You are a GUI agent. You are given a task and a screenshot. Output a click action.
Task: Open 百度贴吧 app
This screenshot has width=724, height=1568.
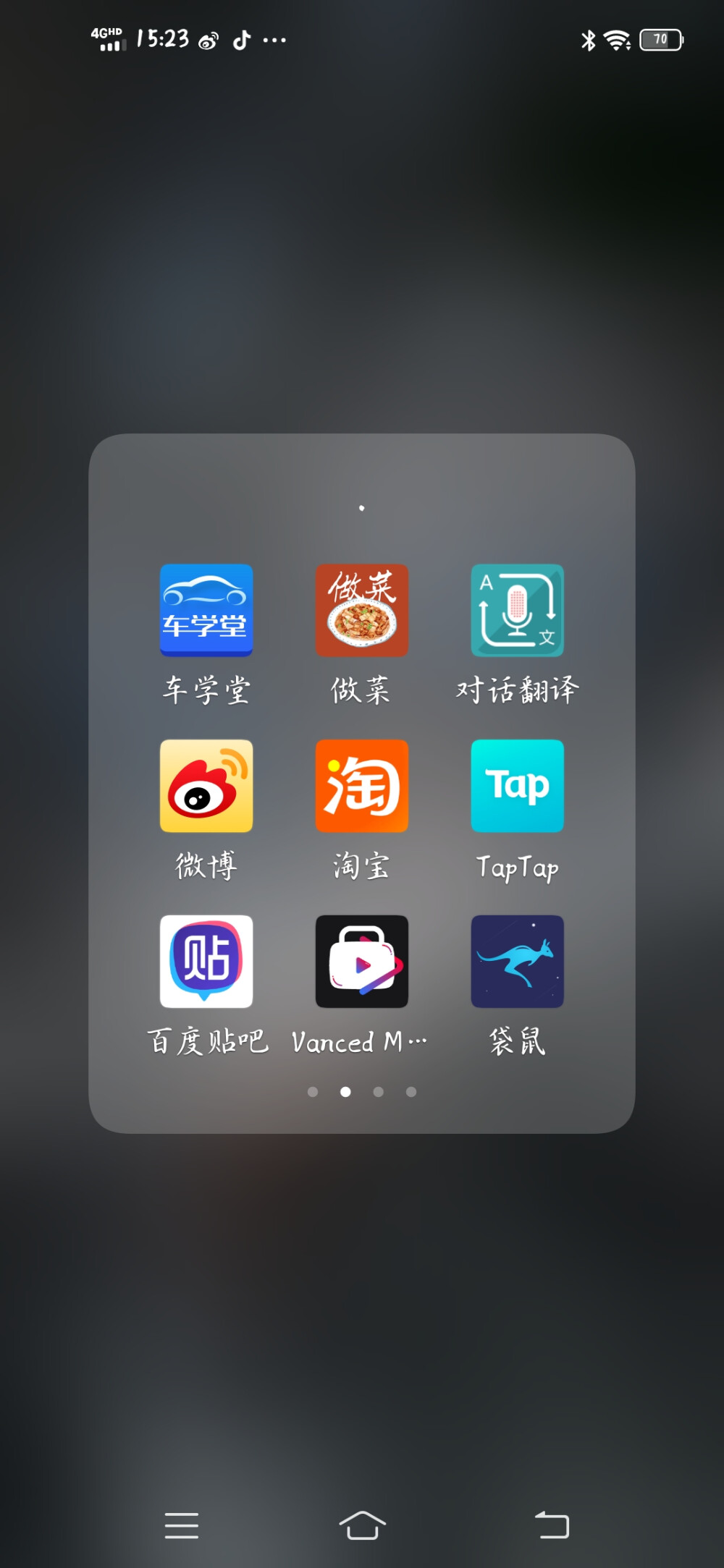[x=206, y=961]
